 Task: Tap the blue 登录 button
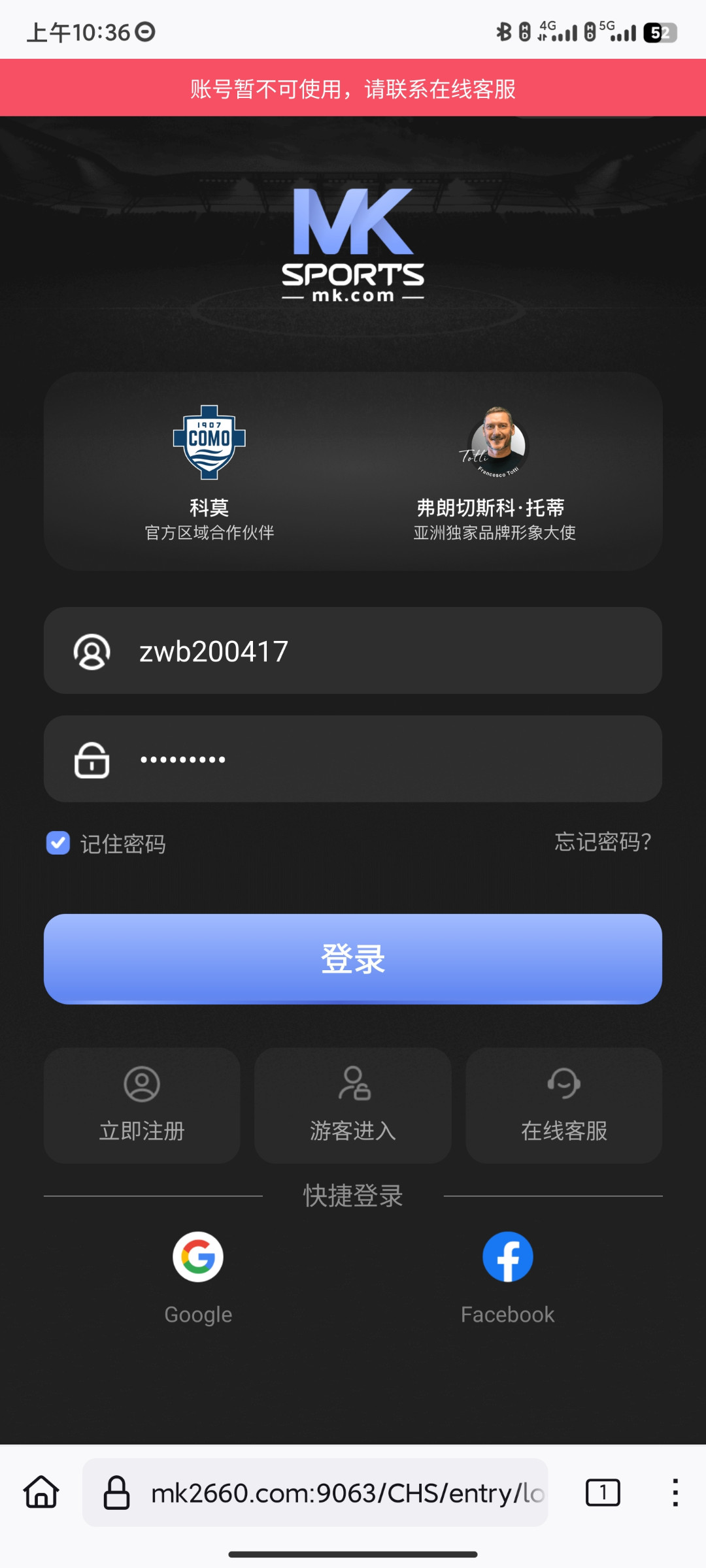[353, 958]
